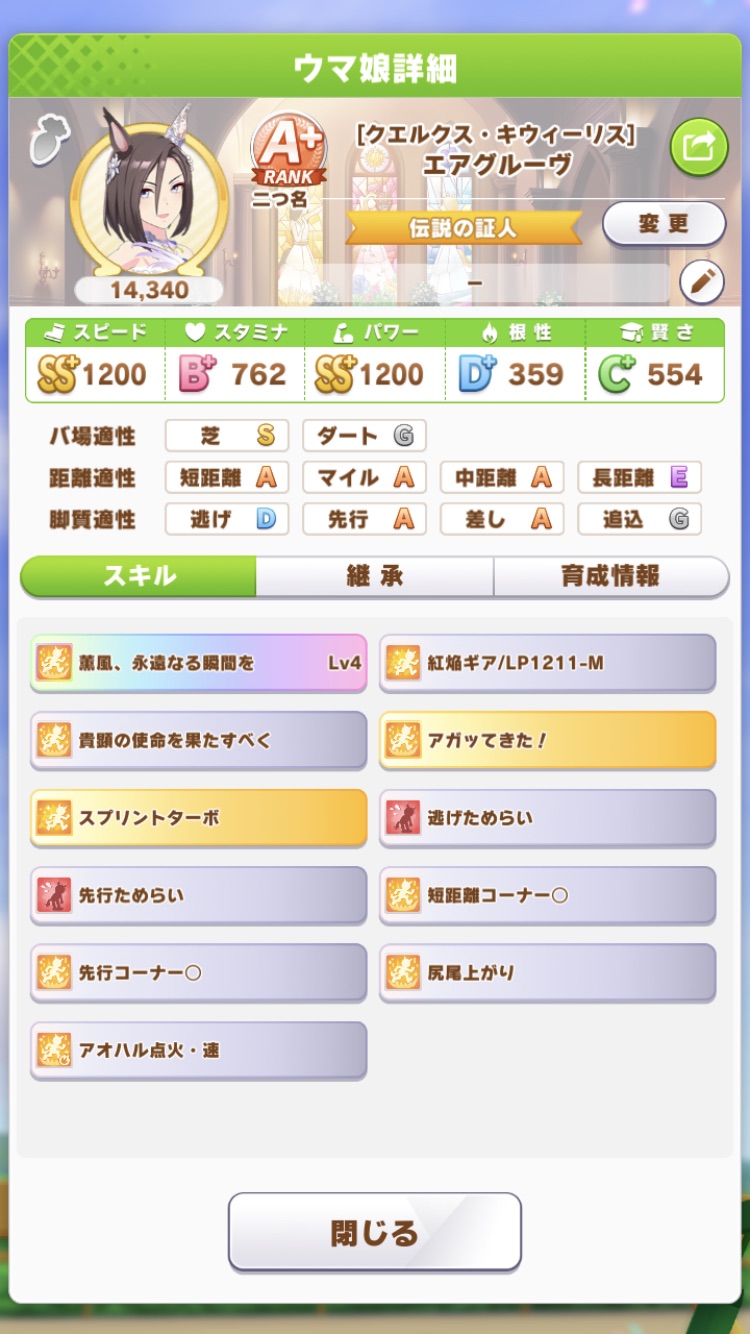
Task: Edit the memo with the pencil icon
Action: click(702, 283)
